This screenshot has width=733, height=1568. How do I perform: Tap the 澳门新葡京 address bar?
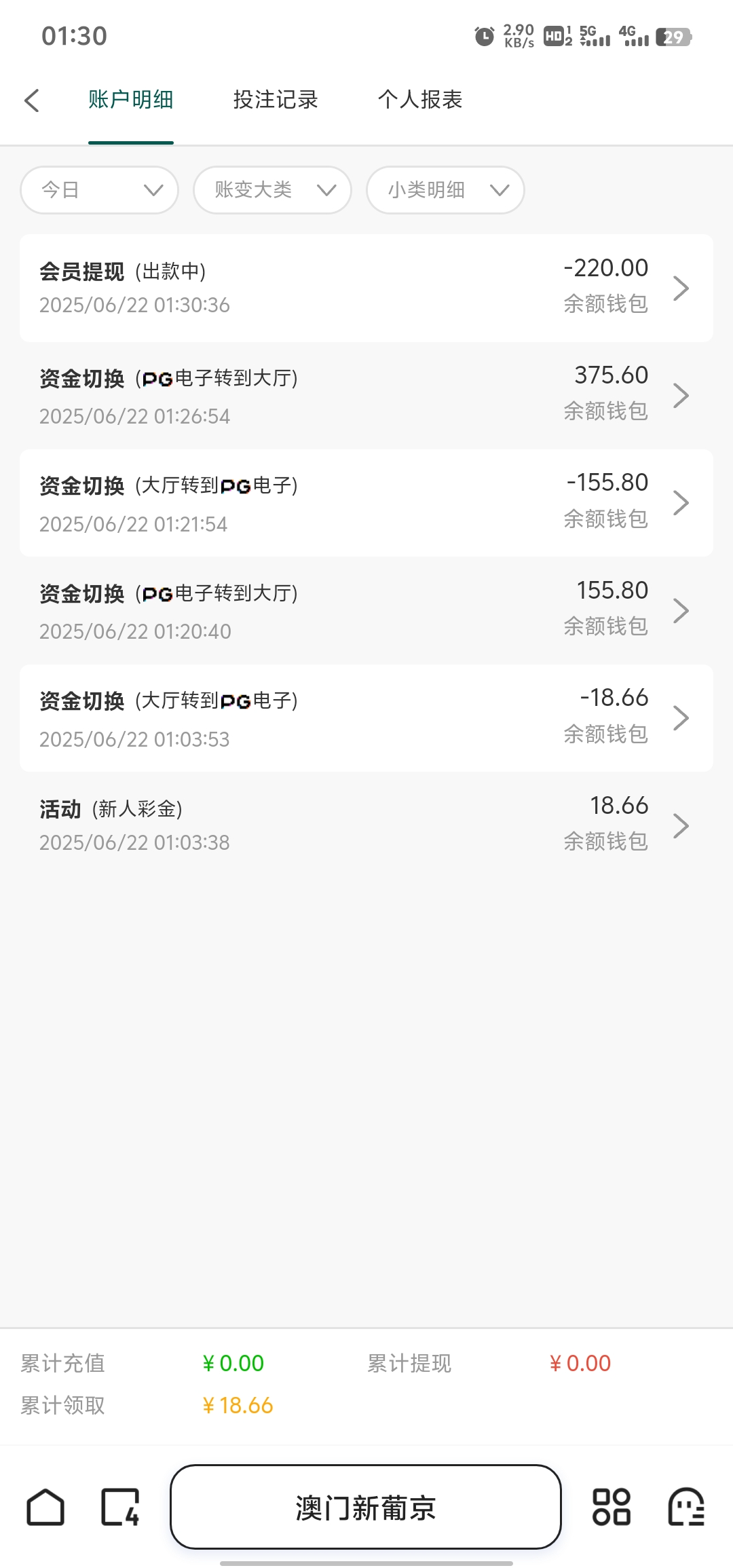click(366, 1508)
